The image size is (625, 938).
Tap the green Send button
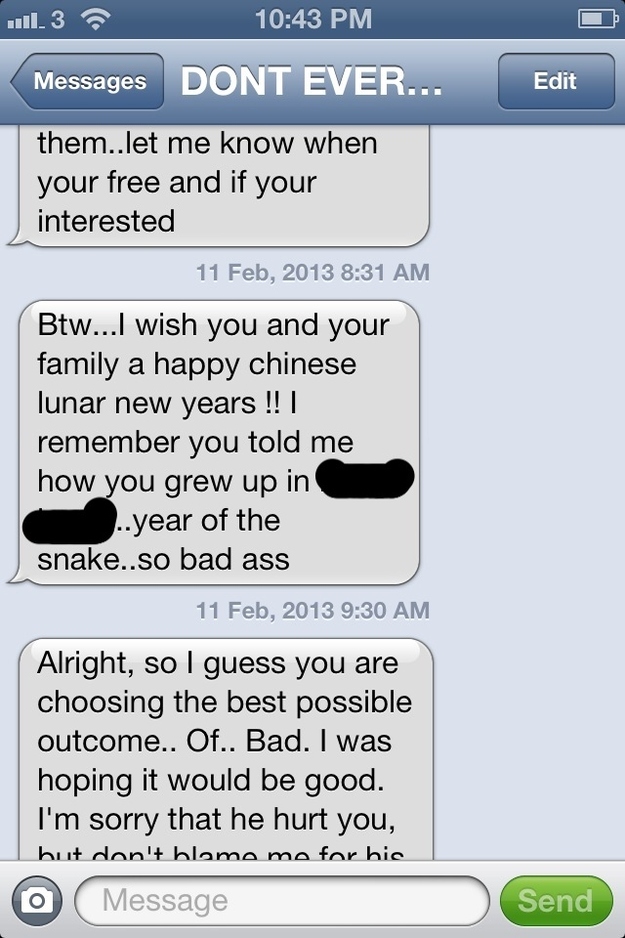[555, 901]
